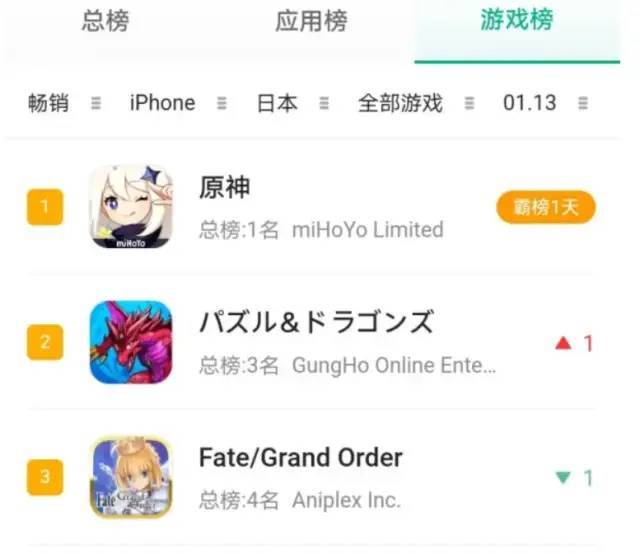Switch to the 应用榜 tab
The image size is (640, 554).
pyautogui.click(x=310, y=22)
